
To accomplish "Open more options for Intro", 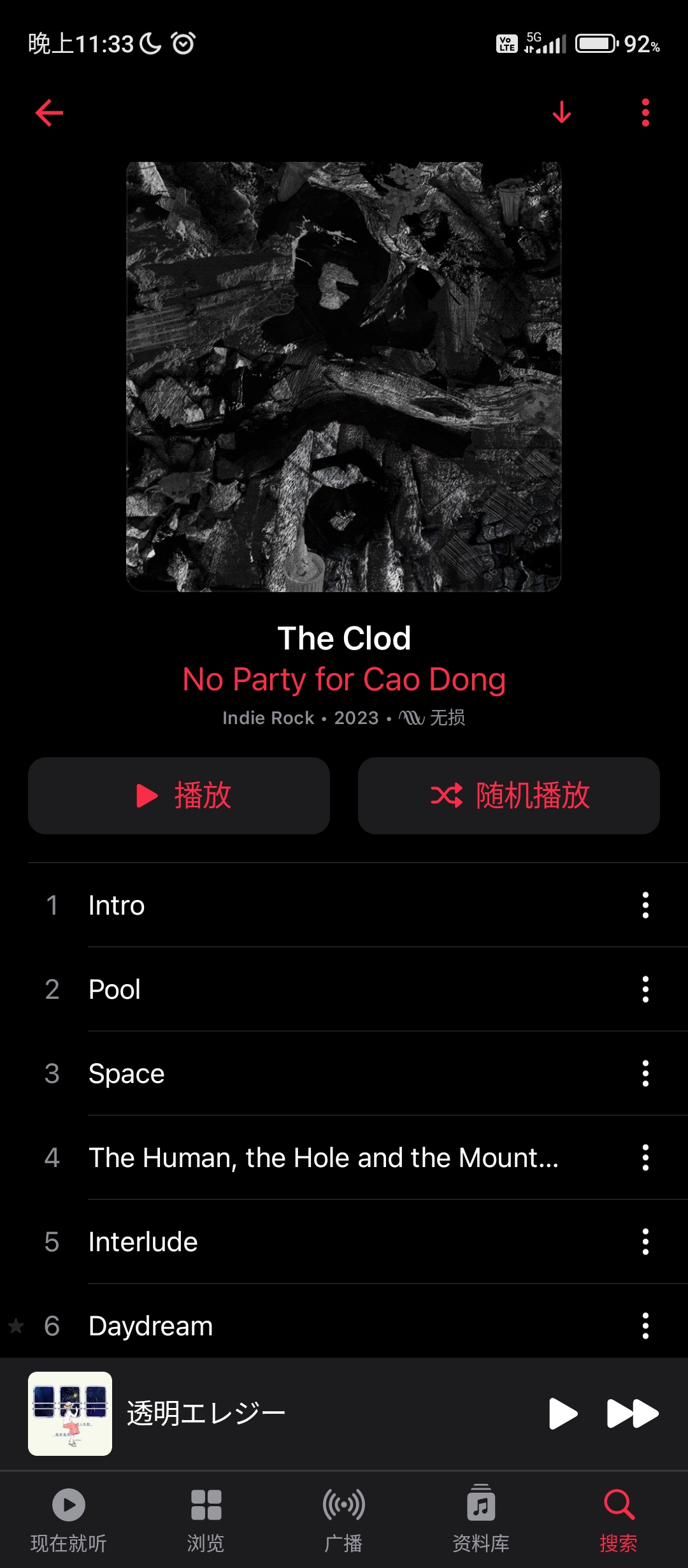I will coord(645,905).
